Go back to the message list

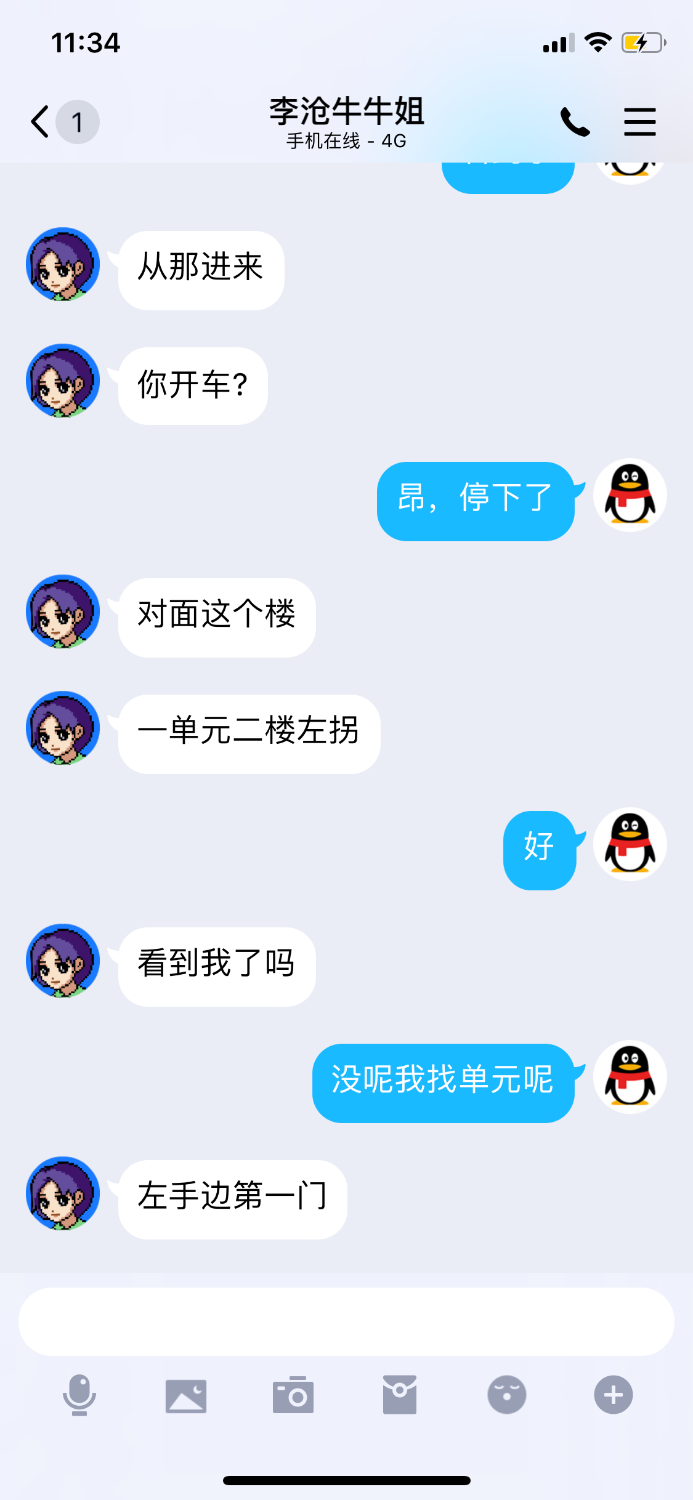pos(40,122)
